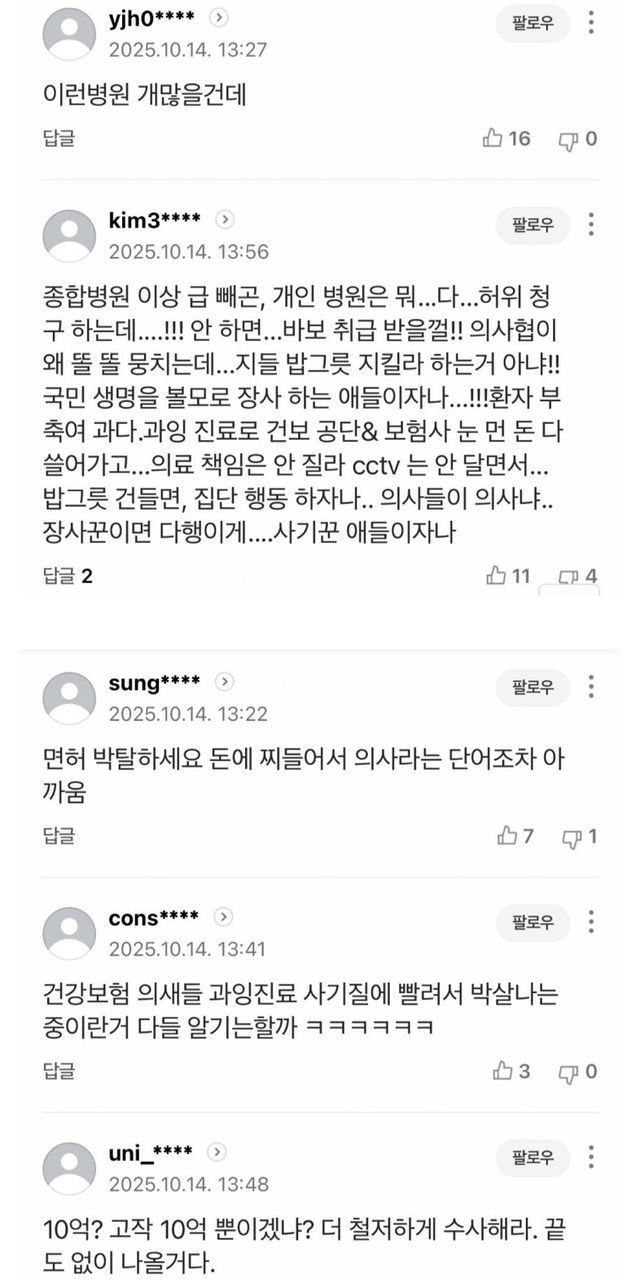Reply to sung****'s comment
This screenshot has width=640, height=1280.
(58, 836)
